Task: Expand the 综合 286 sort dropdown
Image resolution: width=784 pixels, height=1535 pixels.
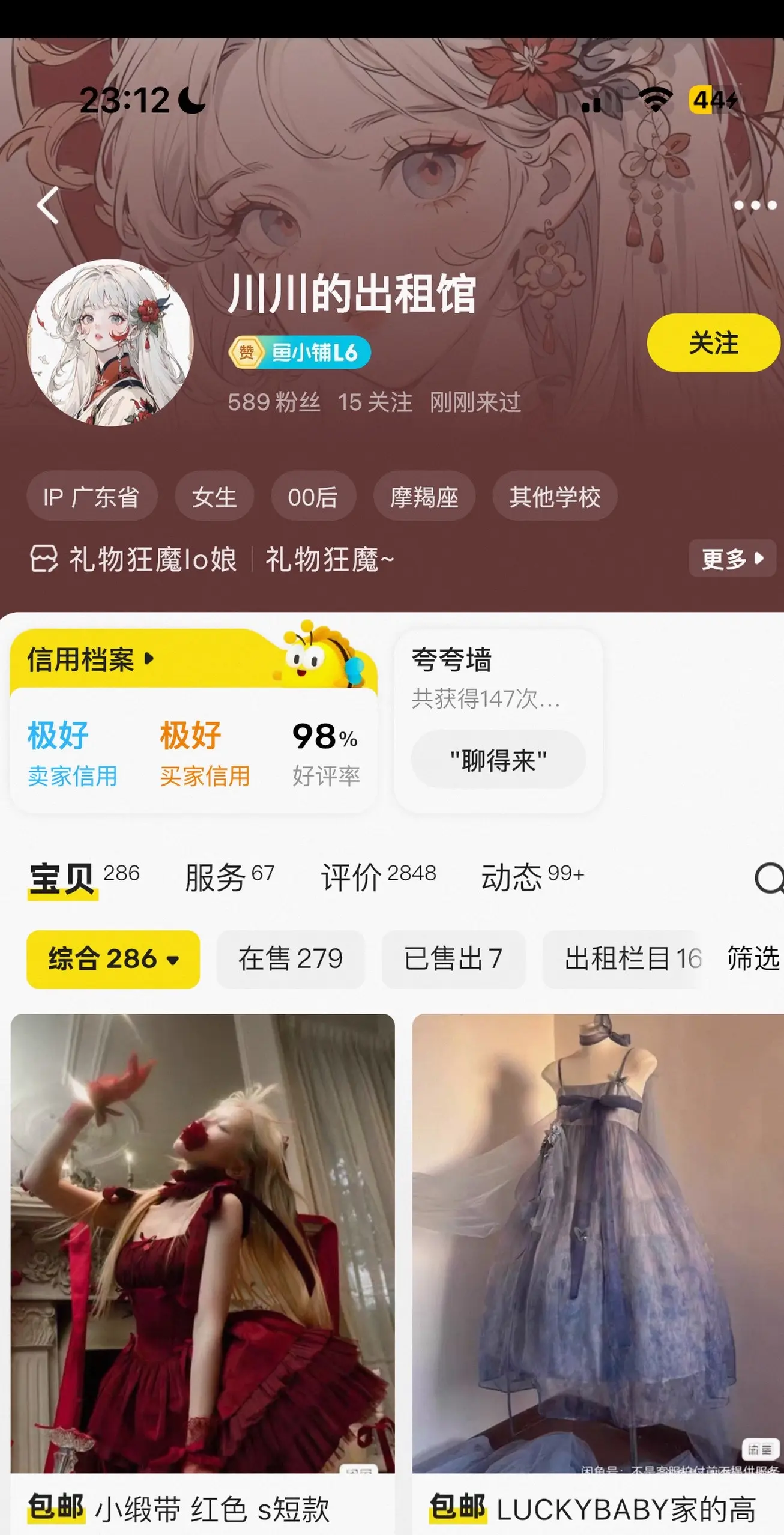Action: click(x=113, y=959)
